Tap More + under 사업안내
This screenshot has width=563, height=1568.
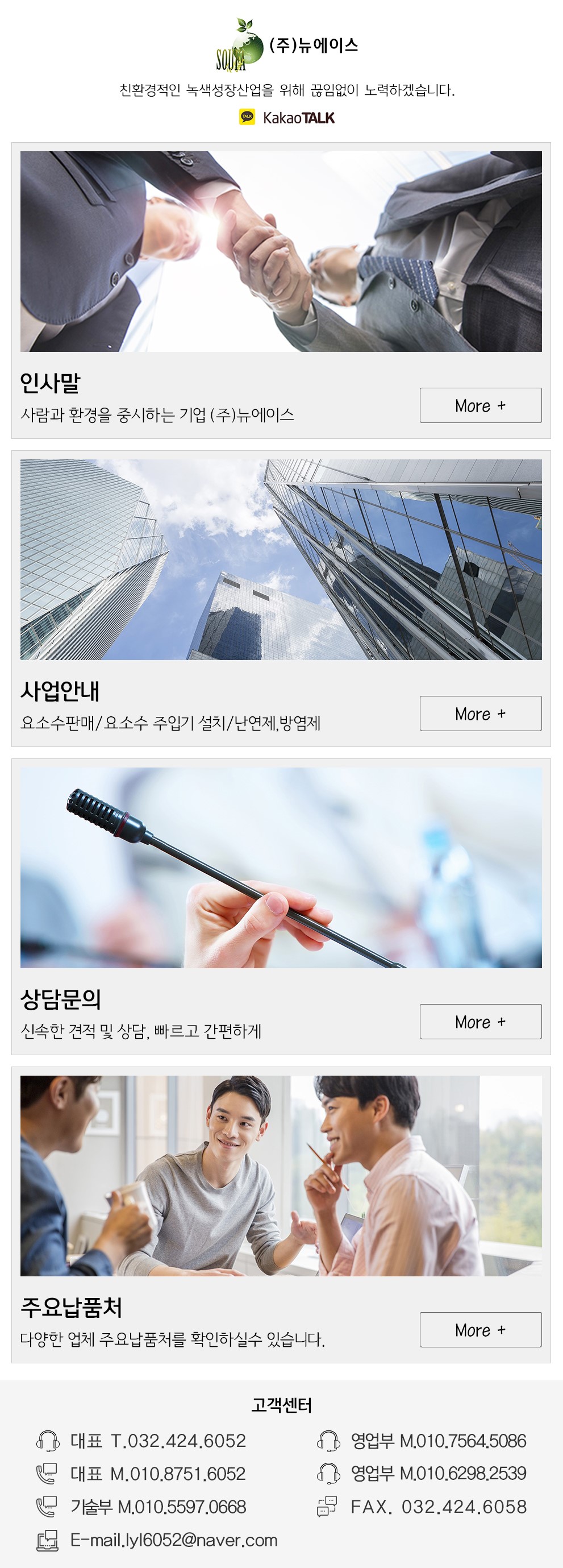pos(480,714)
